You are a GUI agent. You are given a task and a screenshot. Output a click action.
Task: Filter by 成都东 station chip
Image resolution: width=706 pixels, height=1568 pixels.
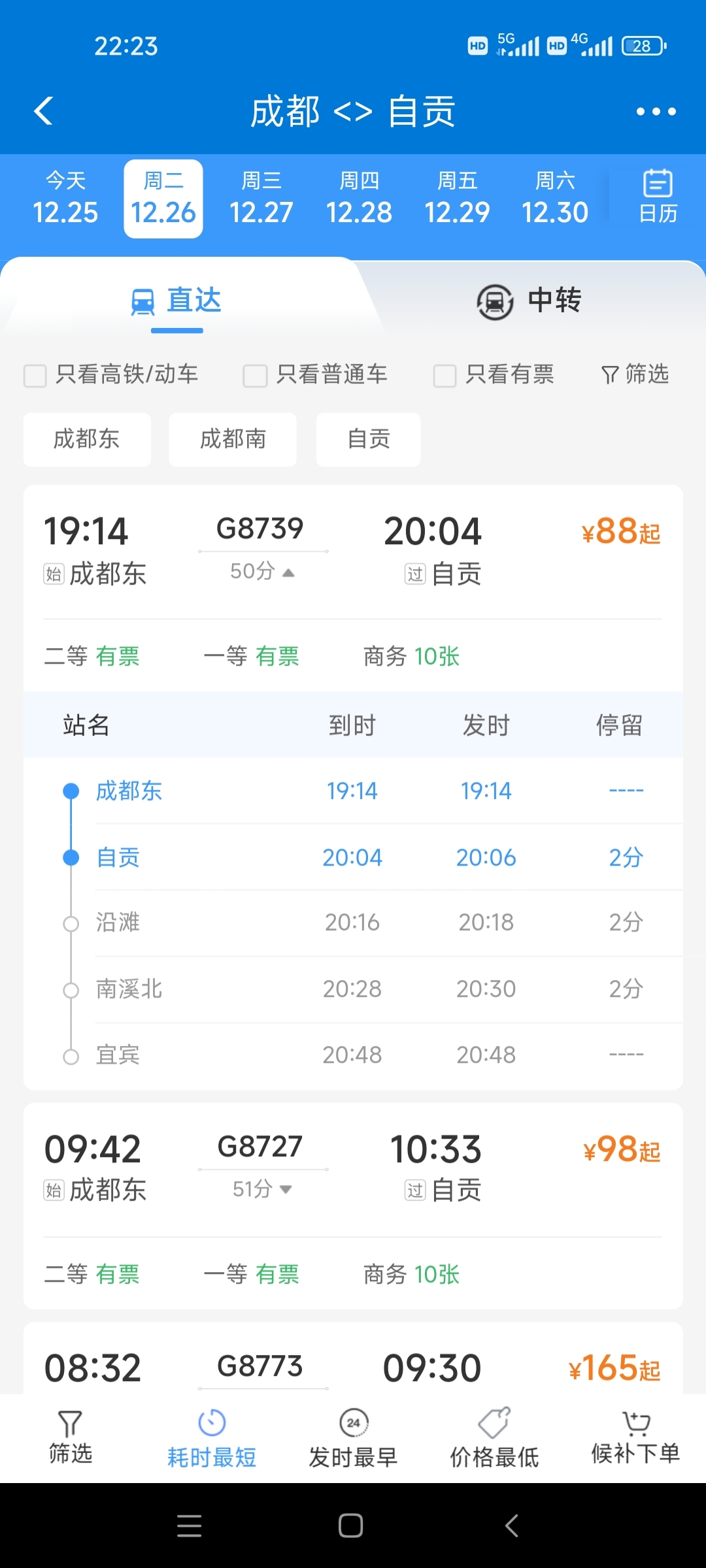point(87,439)
